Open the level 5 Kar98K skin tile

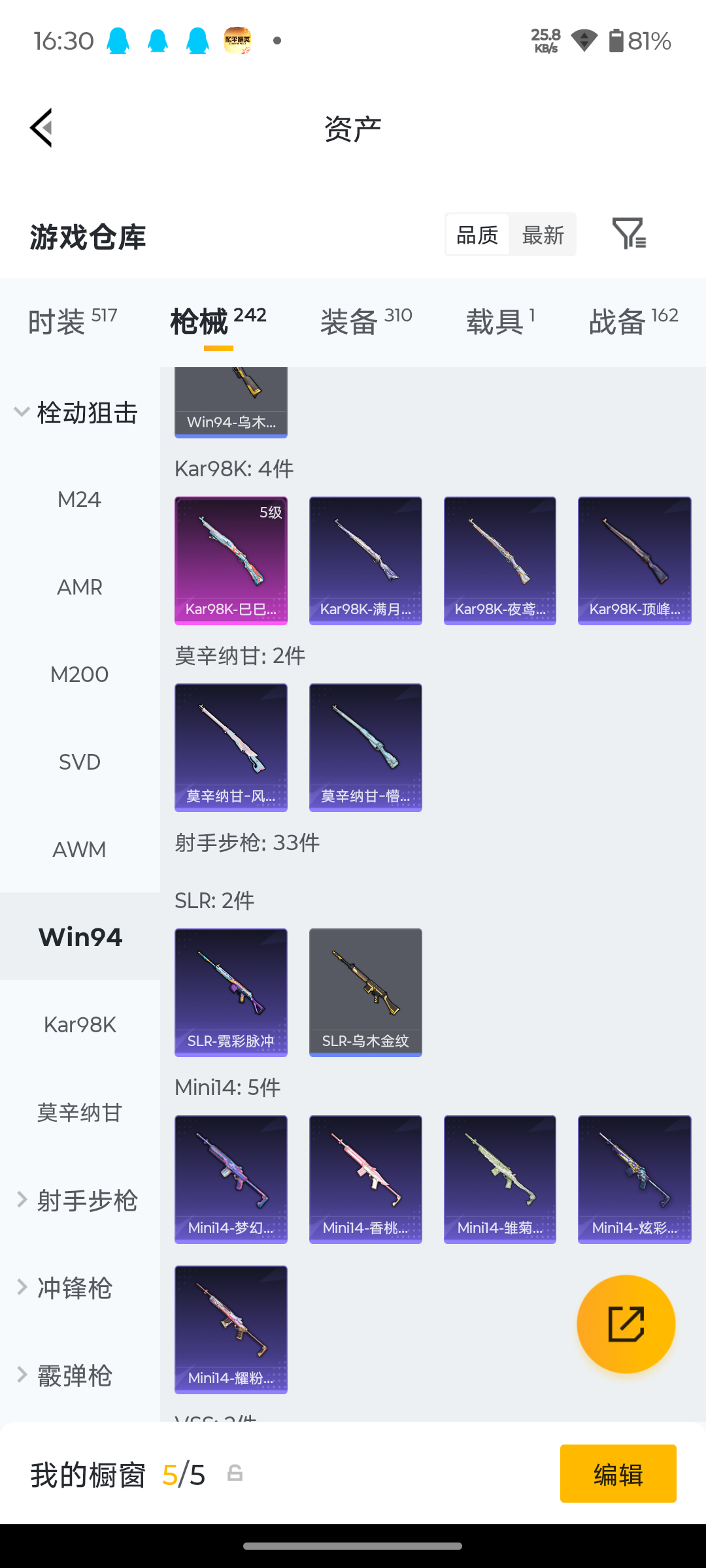tap(231, 561)
